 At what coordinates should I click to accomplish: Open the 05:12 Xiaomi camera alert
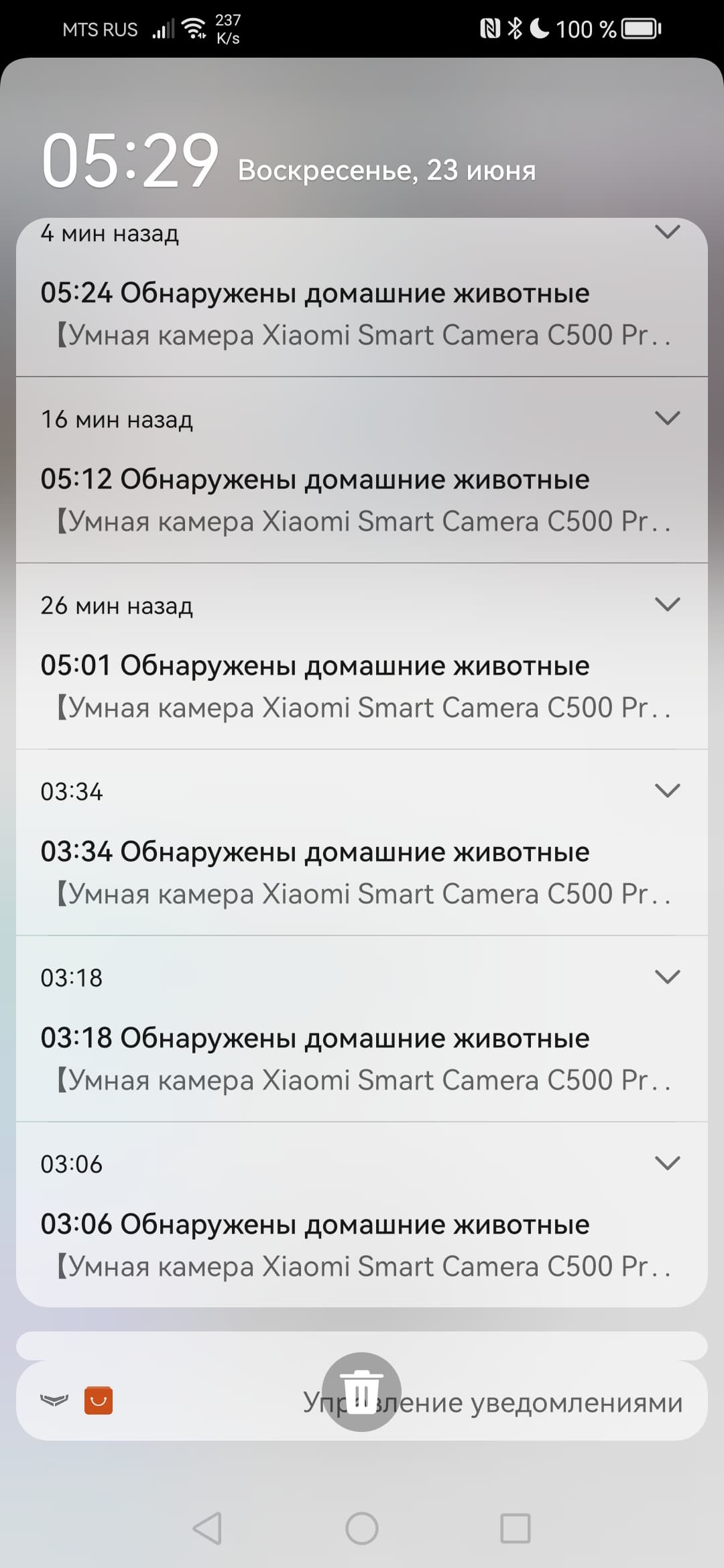pos(315,500)
